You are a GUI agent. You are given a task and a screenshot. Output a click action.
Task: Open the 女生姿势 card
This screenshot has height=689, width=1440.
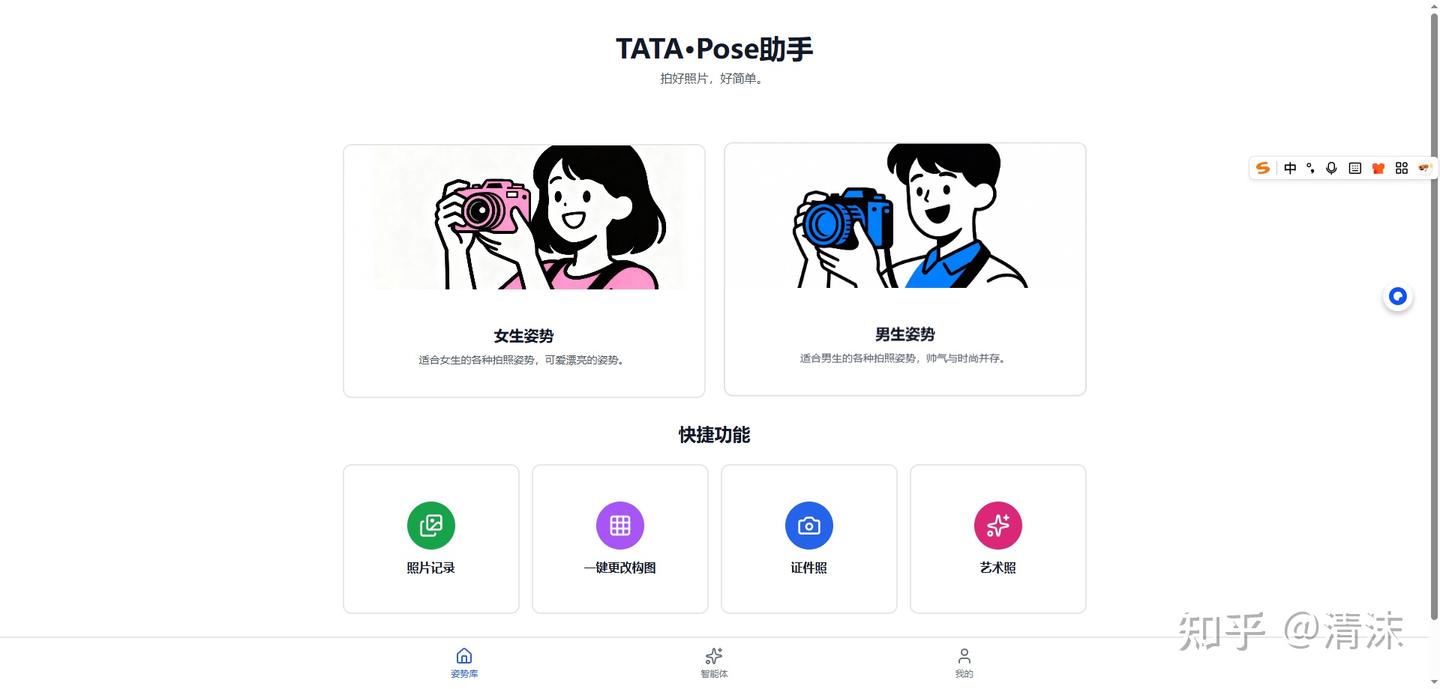click(x=524, y=270)
